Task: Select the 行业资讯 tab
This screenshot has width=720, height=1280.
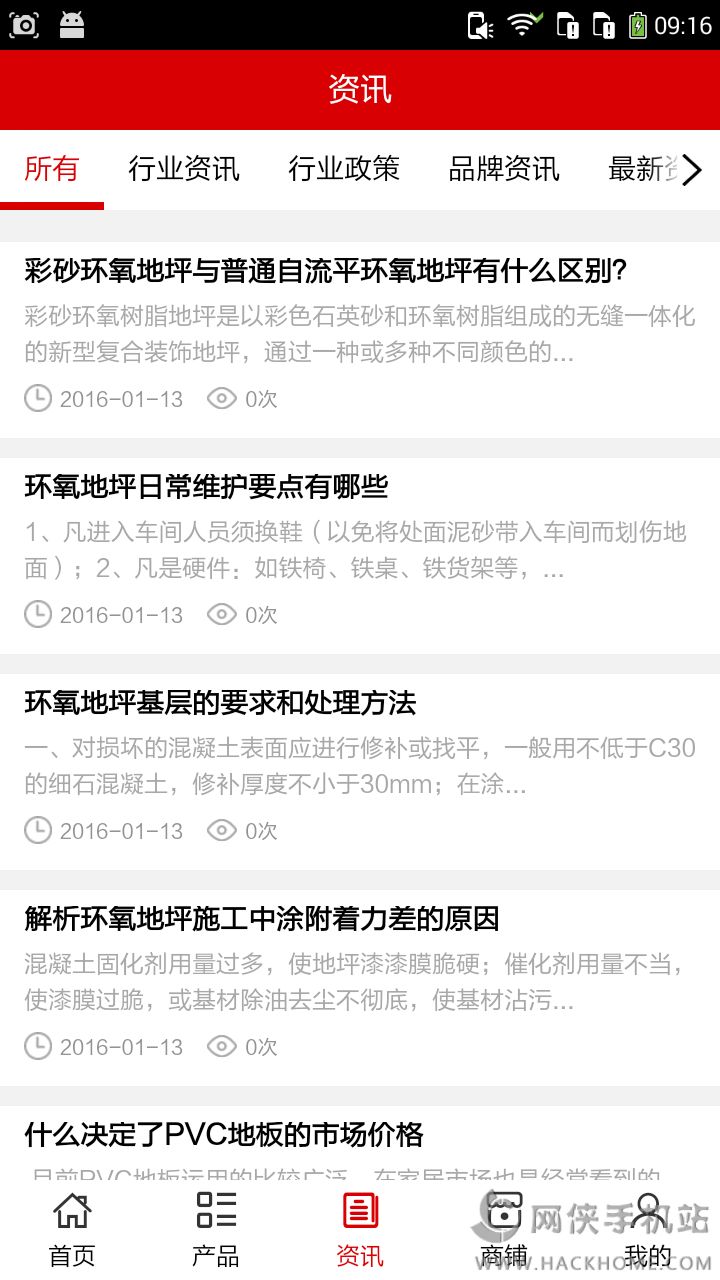Action: coord(184,169)
